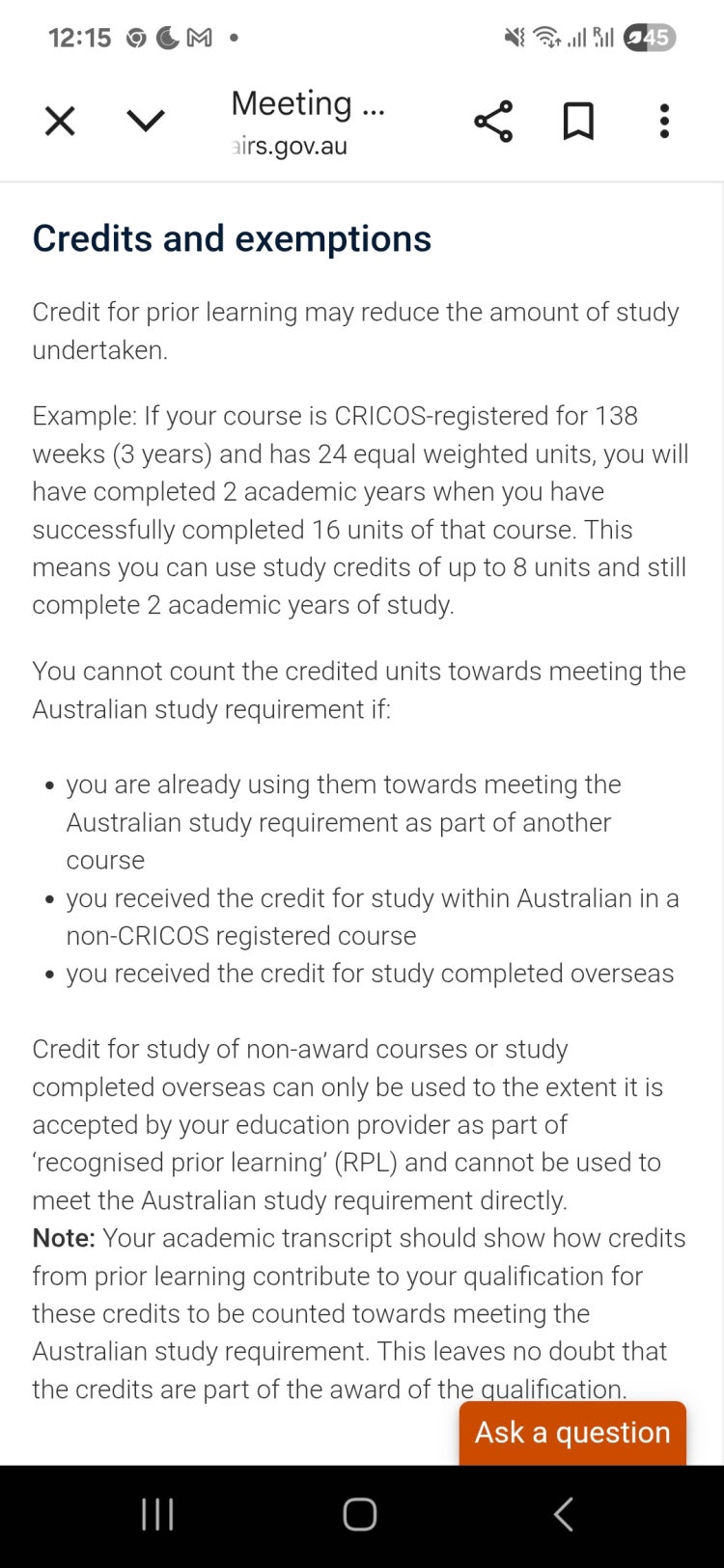Open recent apps from navigation bar
724x1568 pixels.
point(157,1514)
